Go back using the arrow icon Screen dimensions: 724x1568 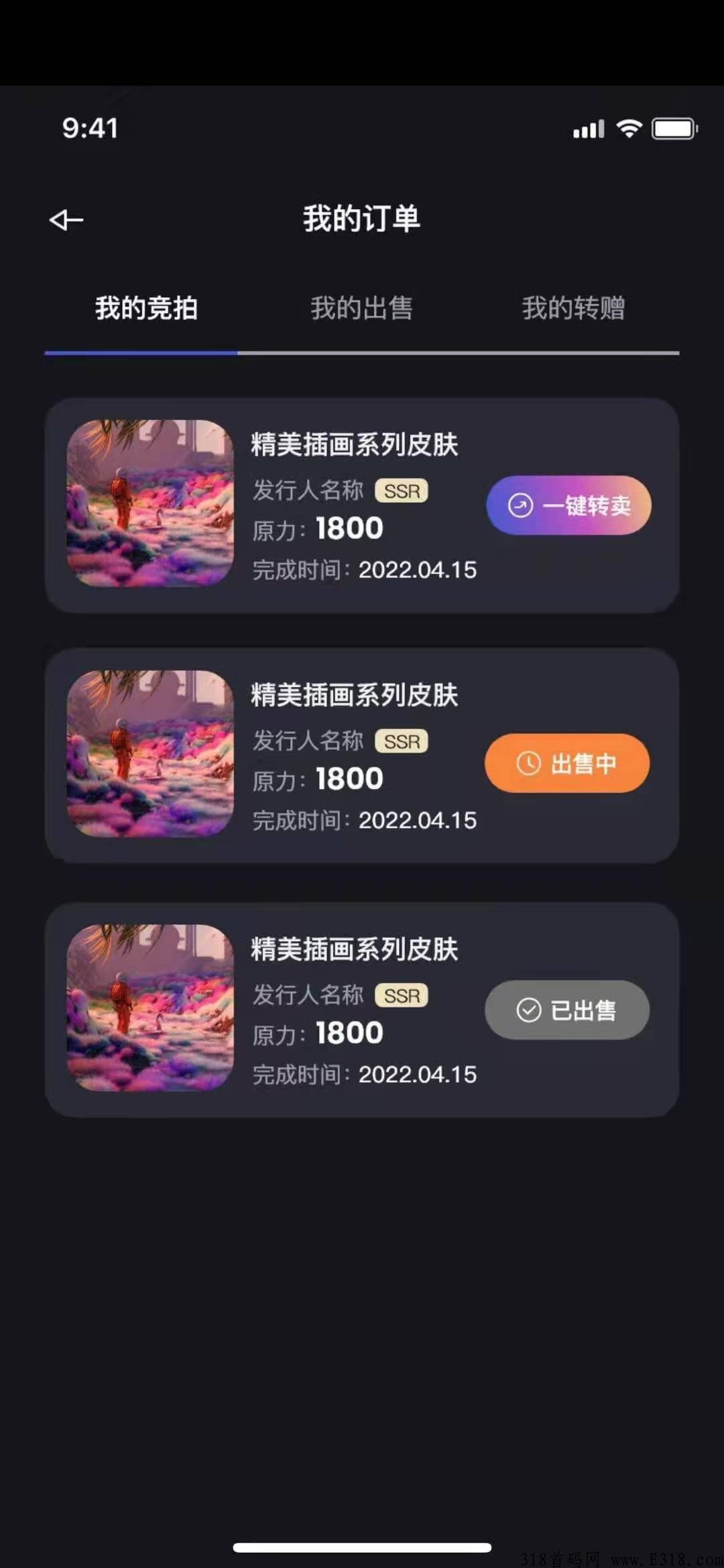66,219
